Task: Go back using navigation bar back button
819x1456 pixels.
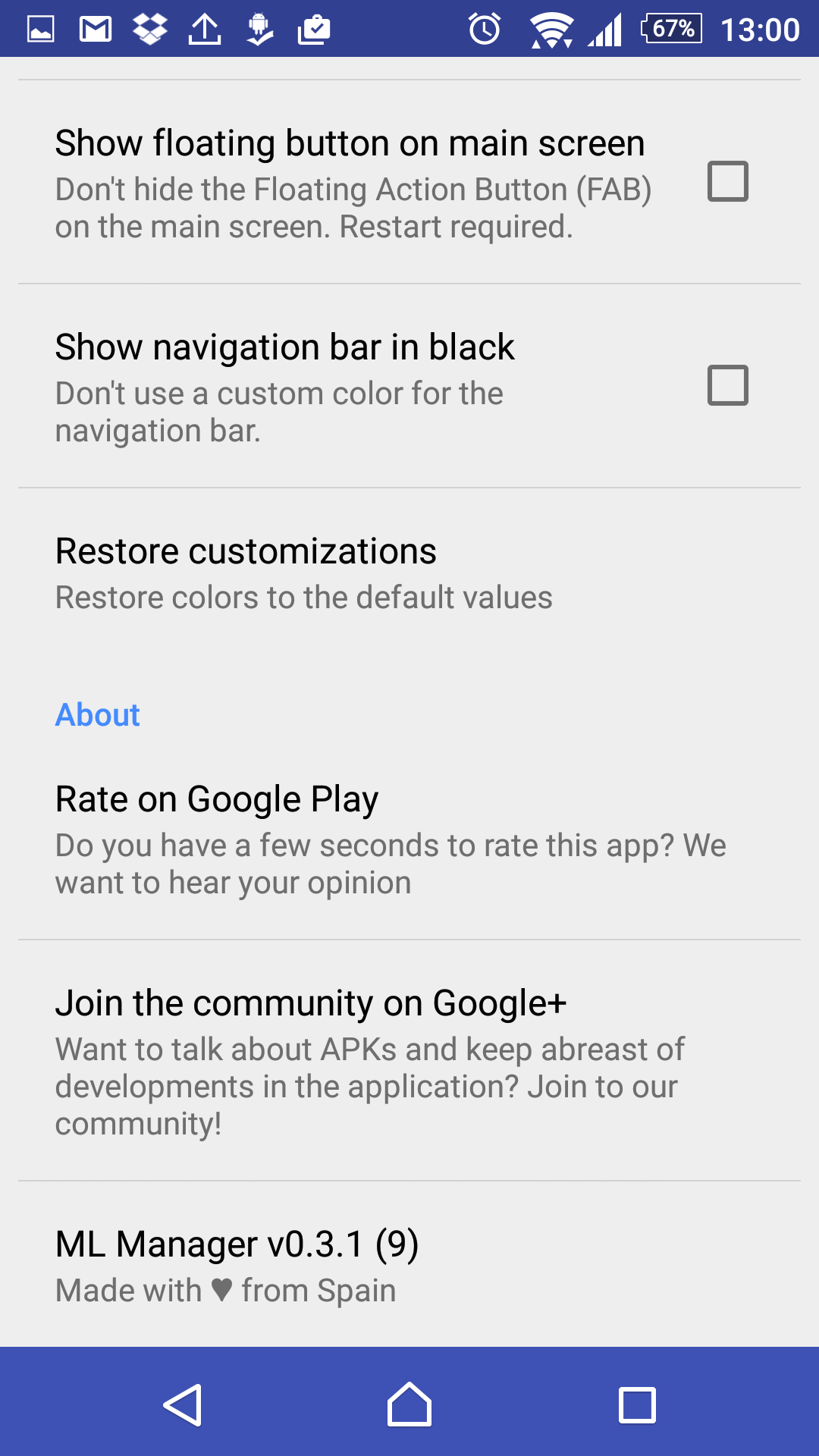Action: [183, 1404]
